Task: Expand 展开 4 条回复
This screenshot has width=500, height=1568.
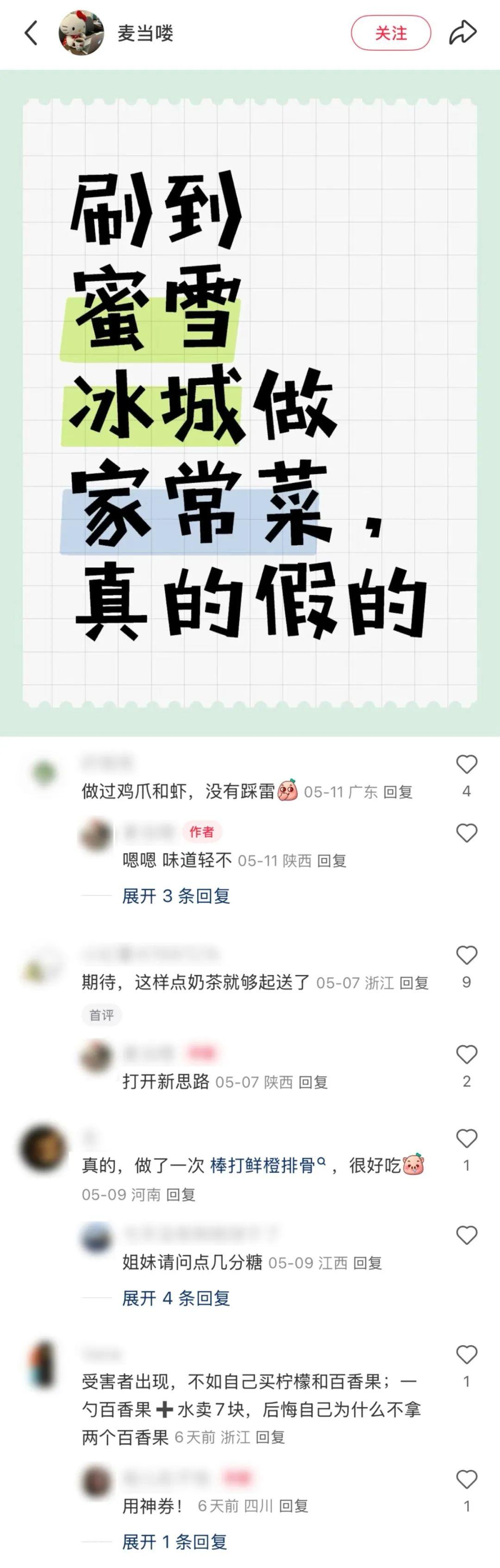Action: [176, 1298]
